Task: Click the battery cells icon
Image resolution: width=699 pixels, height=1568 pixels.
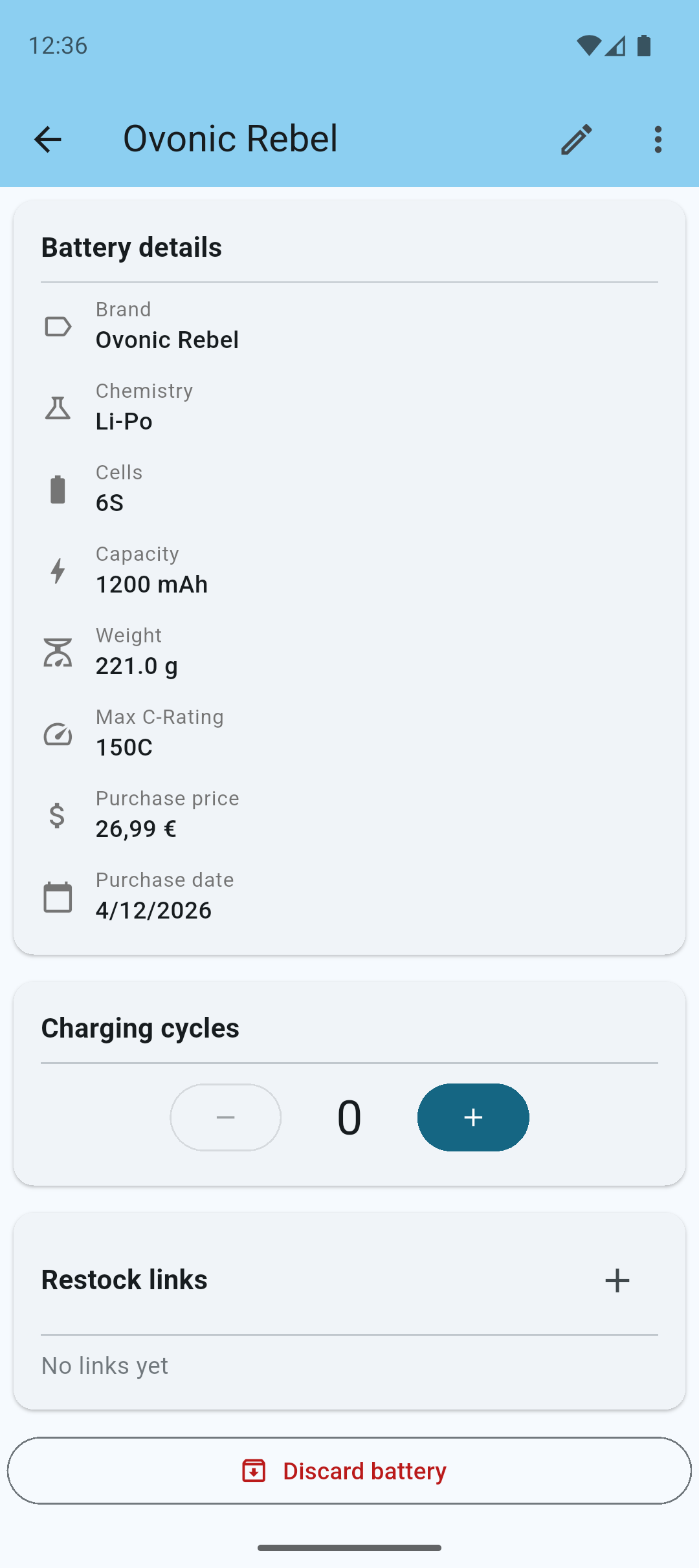Action: 58,488
